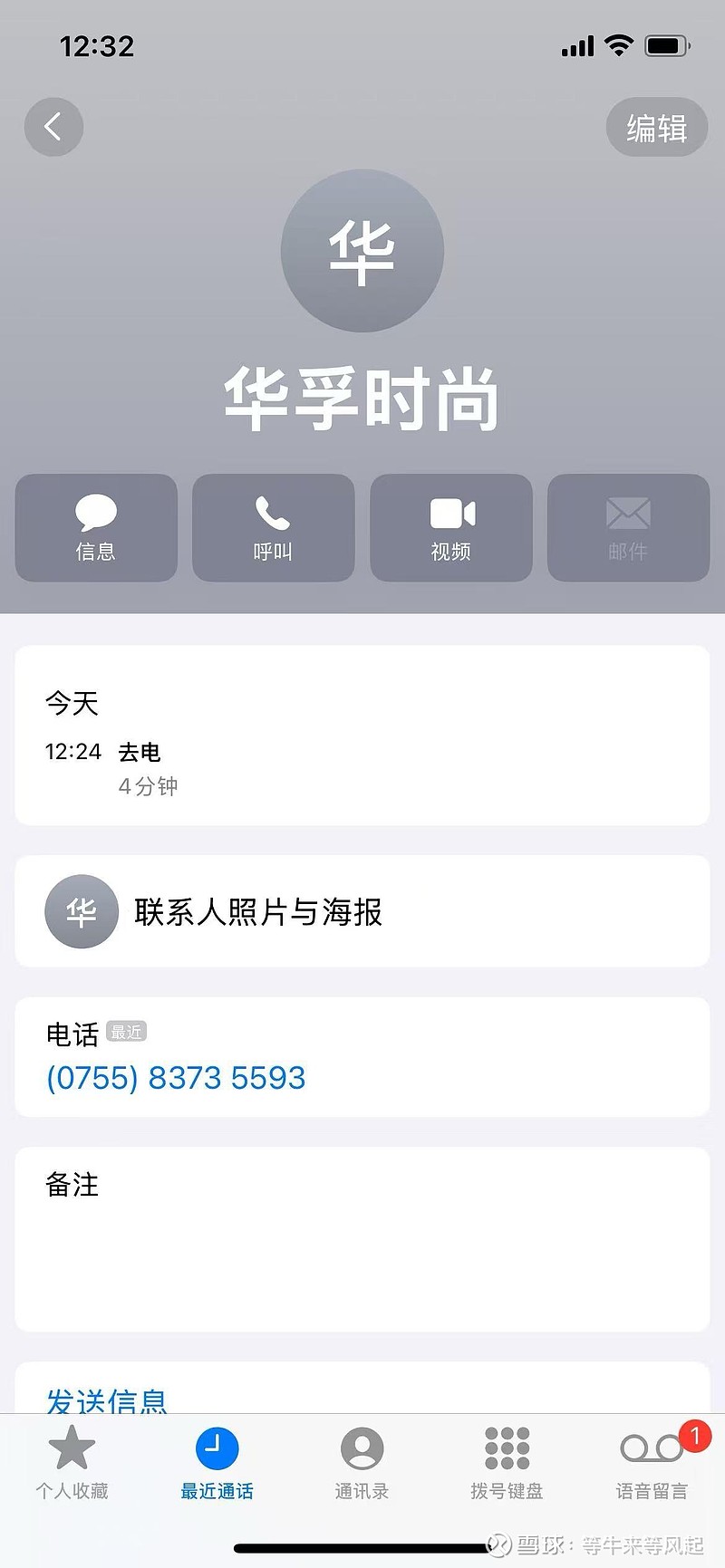The width and height of the screenshot is (725, 1568).
Task: Switch to the 通讯录 tab
Action: click(362, 1461)
